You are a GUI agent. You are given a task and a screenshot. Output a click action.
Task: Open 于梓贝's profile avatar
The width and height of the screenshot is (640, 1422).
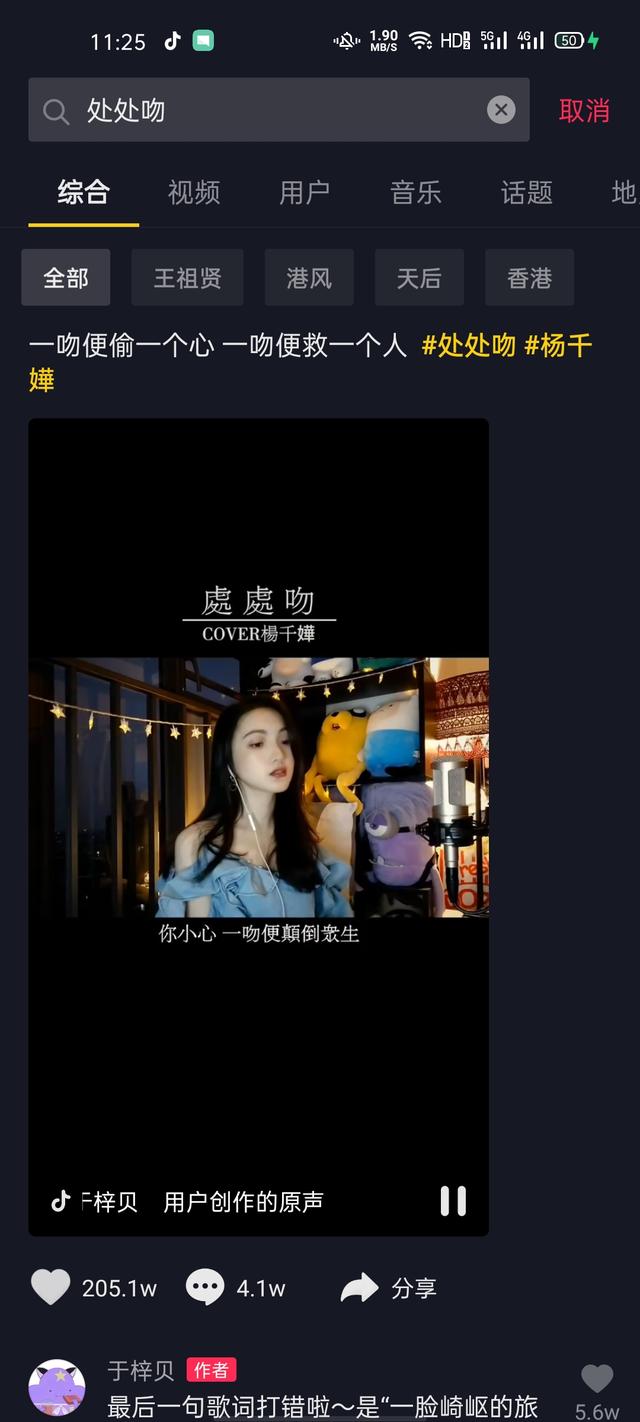point(57,1388)
